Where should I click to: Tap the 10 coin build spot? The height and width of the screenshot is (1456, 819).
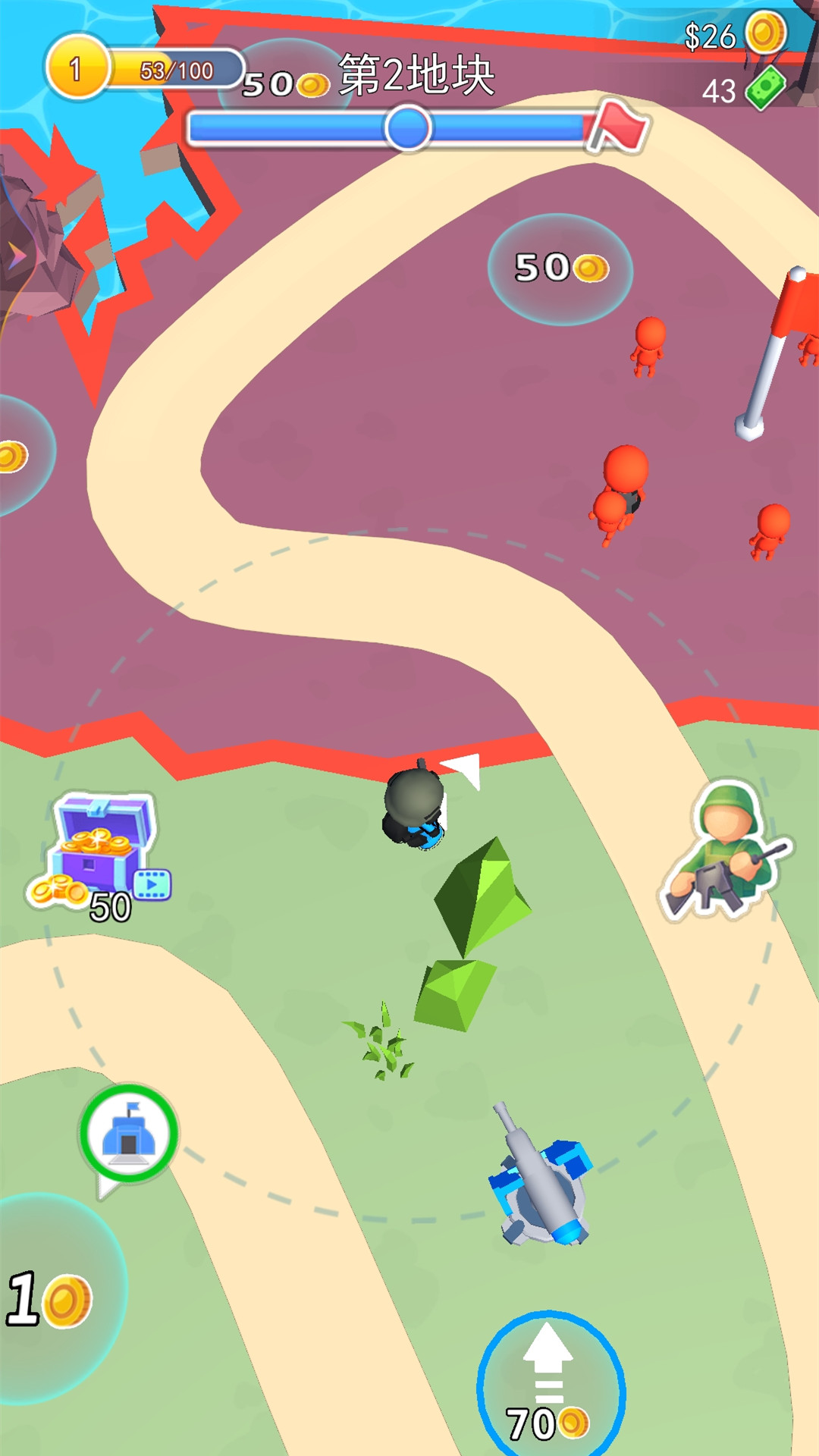[53, 1298]
